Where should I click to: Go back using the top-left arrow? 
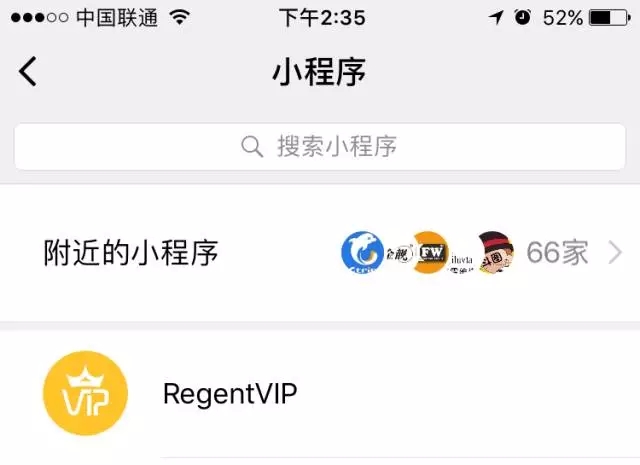click(x=28, y=72)
